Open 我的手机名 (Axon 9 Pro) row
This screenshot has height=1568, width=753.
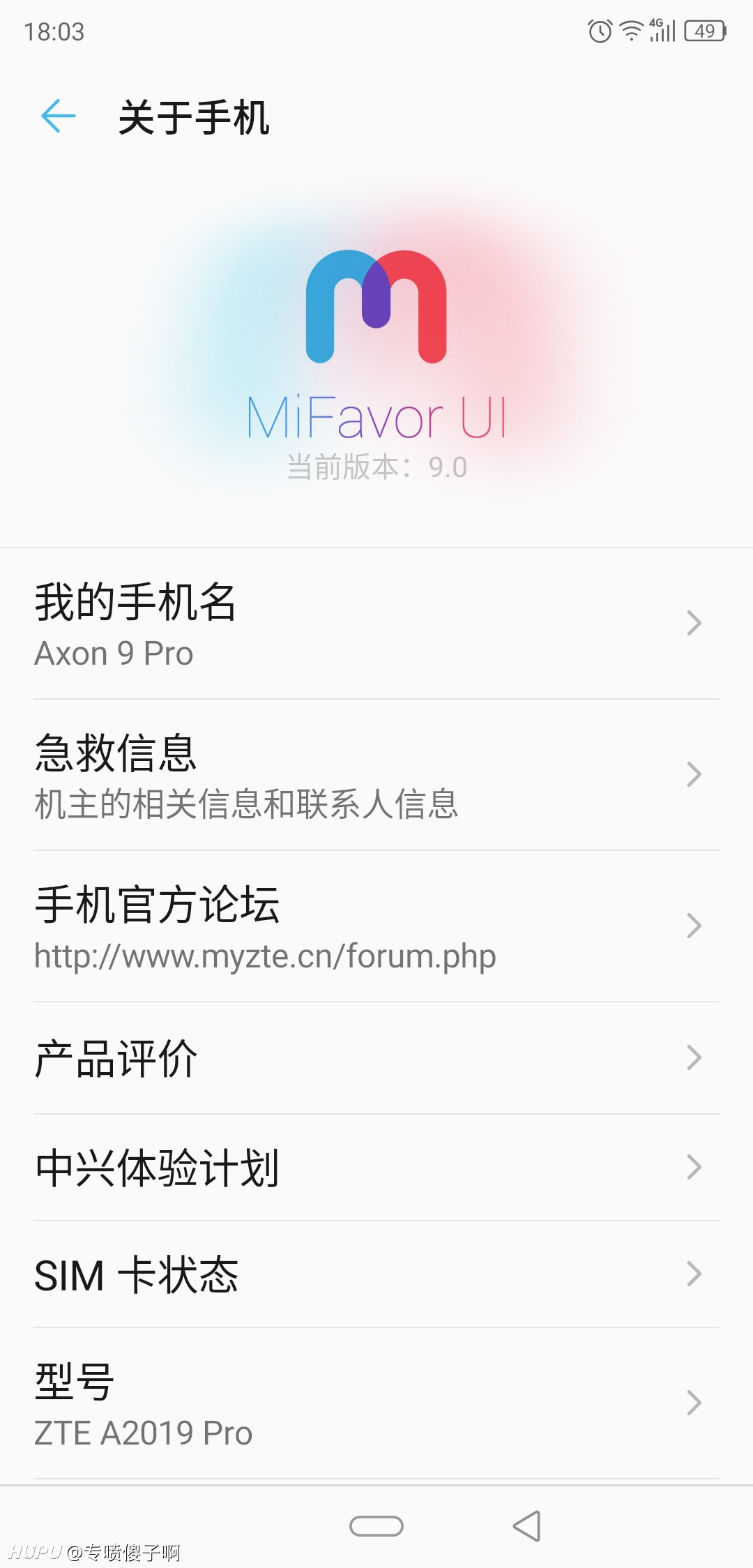pyautogui.click(x=376, y=624)
